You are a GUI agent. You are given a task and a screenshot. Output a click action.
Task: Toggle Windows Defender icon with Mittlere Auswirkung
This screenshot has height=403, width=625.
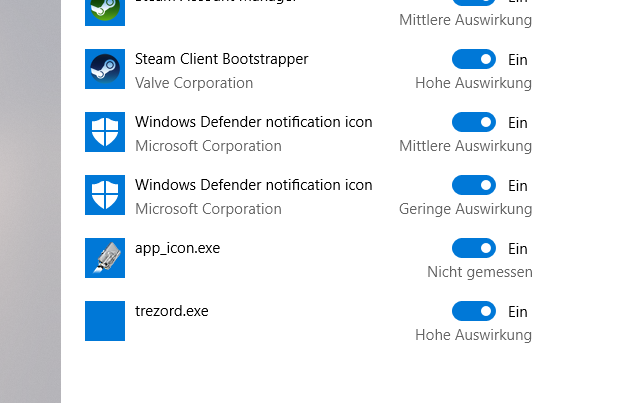[x=474, y=122]
